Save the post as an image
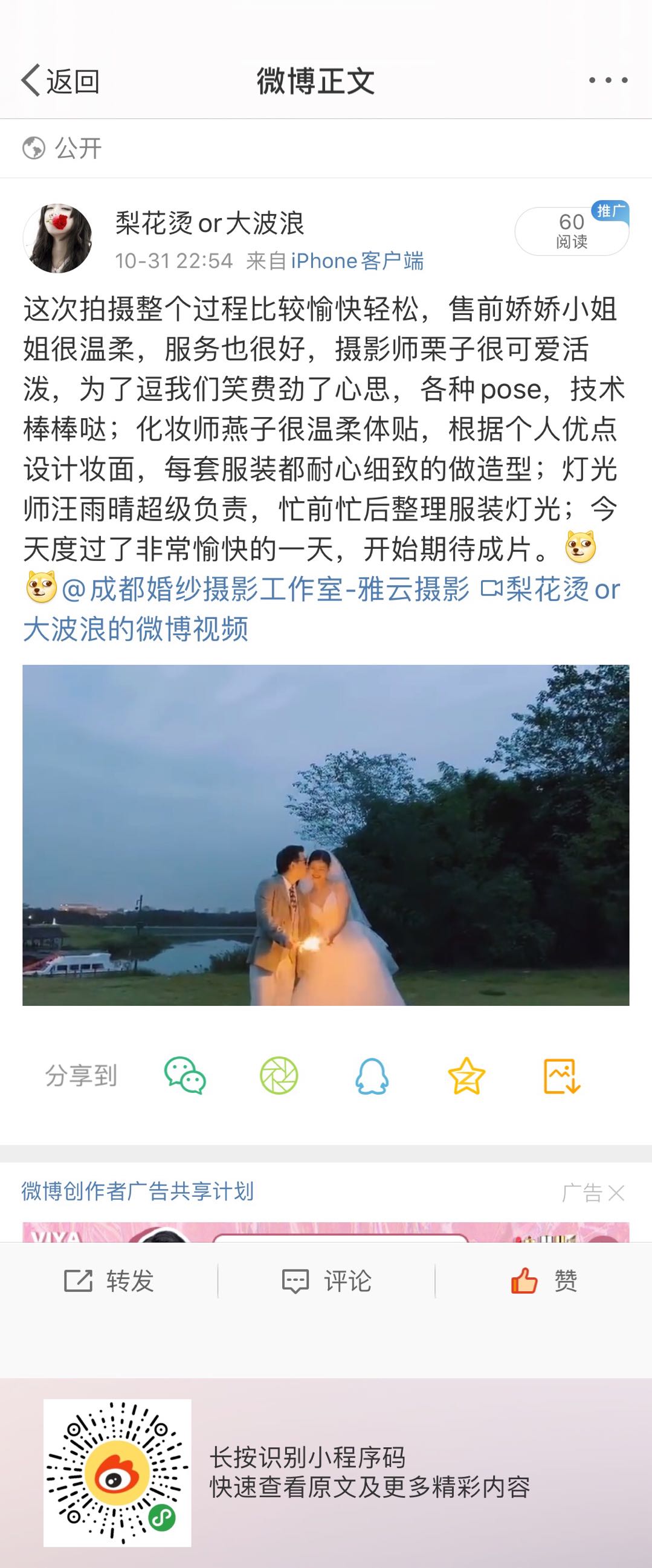652x1568 pixels. (x=561, y=1075)
